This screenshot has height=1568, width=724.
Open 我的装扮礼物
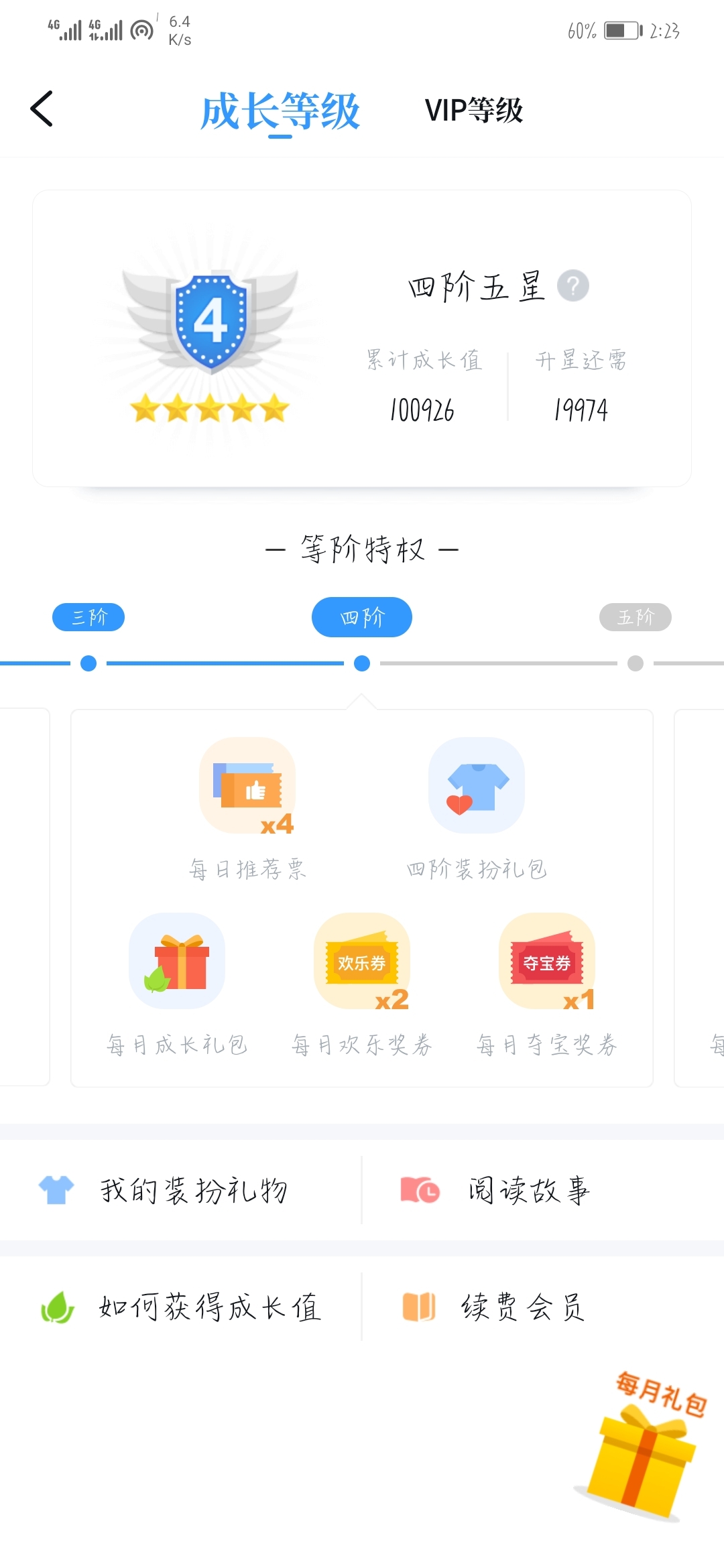click(x=181, y=1191)
